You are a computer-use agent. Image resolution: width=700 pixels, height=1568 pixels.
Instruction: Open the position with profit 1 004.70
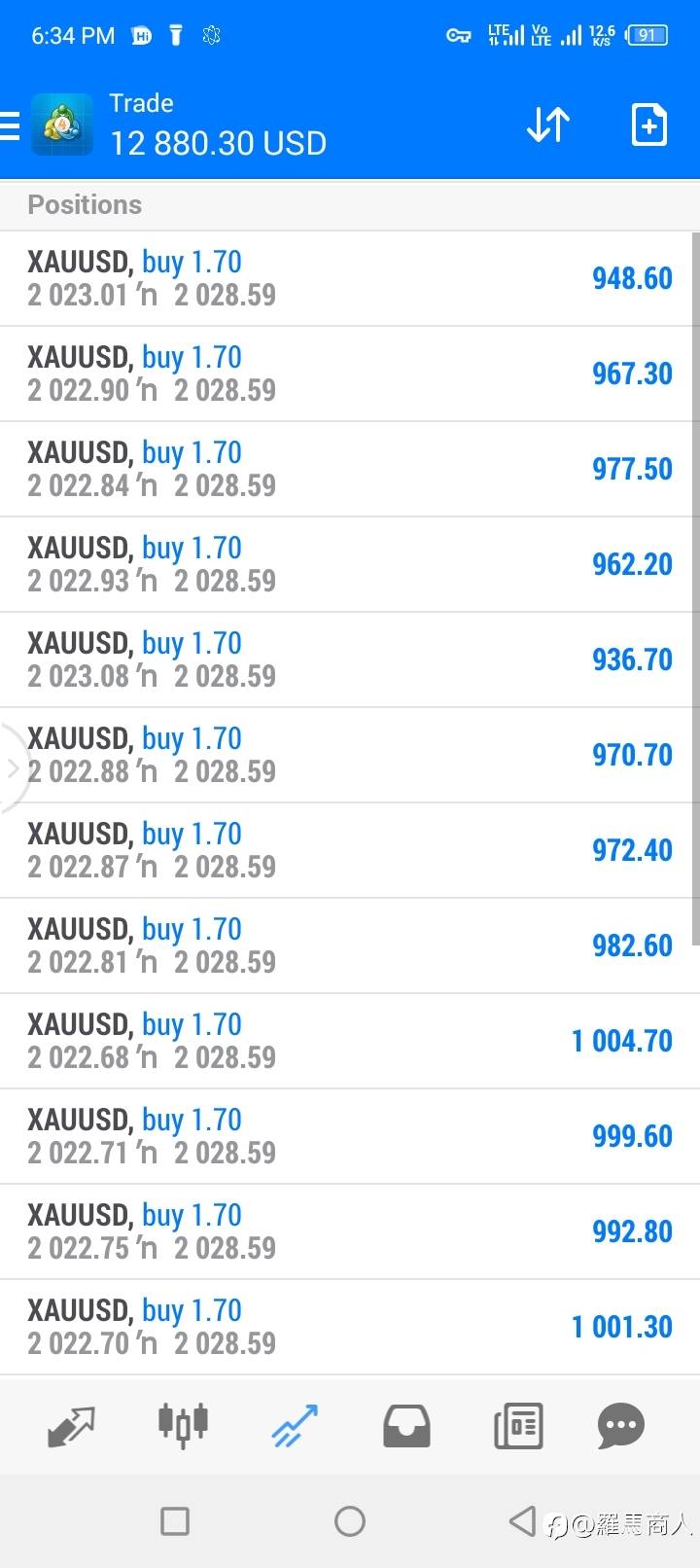350,1041
